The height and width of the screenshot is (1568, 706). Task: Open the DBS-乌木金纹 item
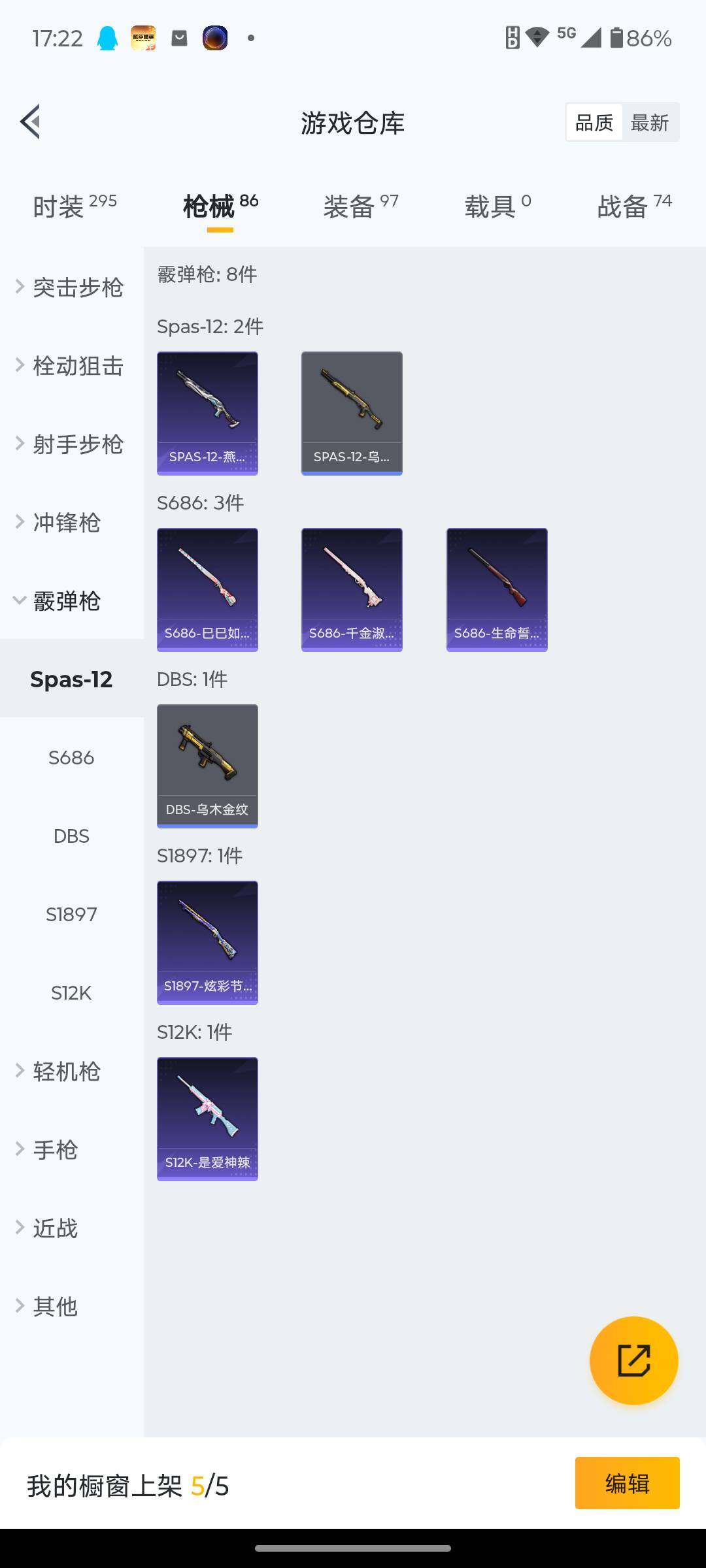[x=207, y=766]
